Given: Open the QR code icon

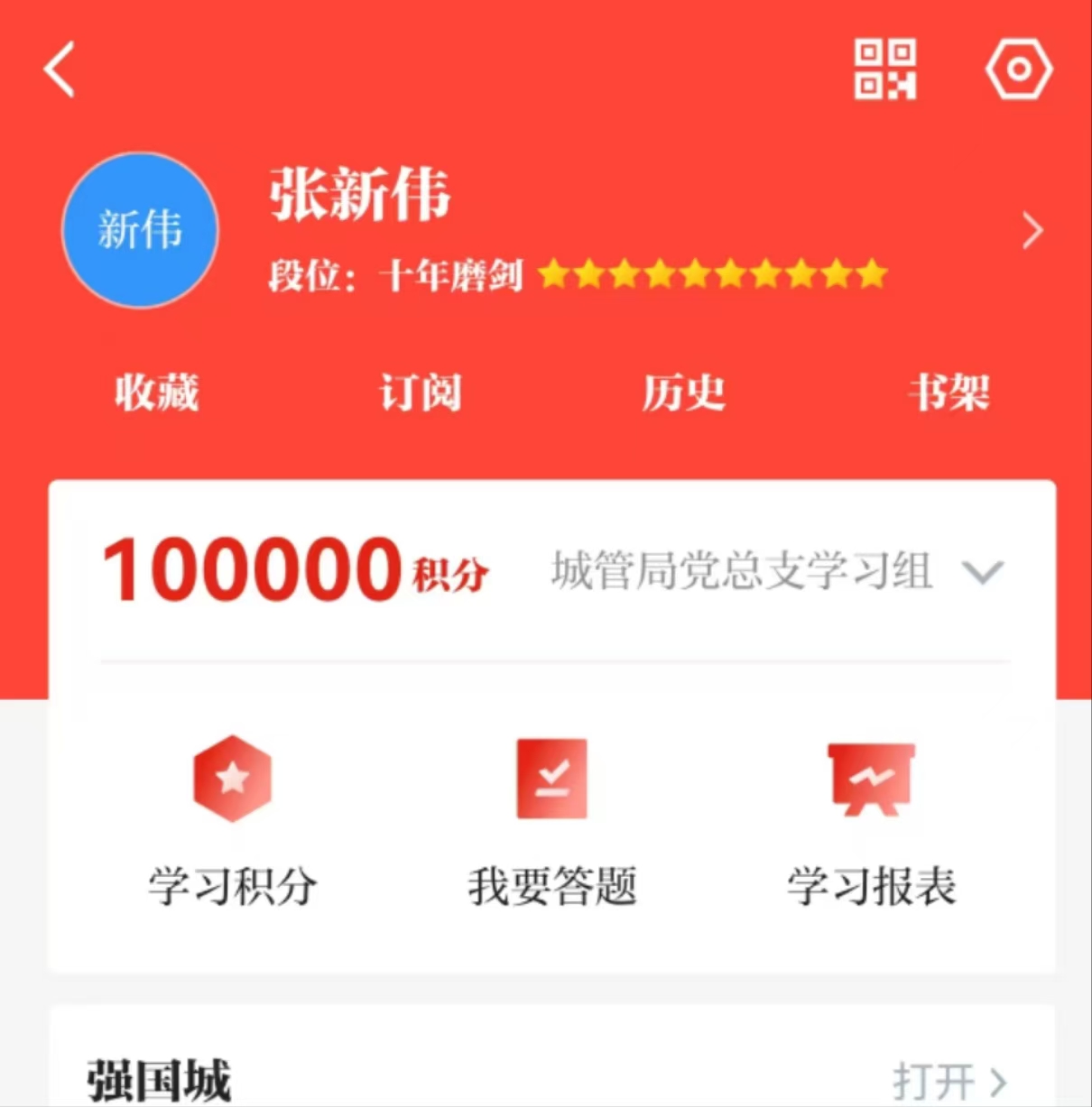Looking at the screenshot, I should [x=884, y=69].
